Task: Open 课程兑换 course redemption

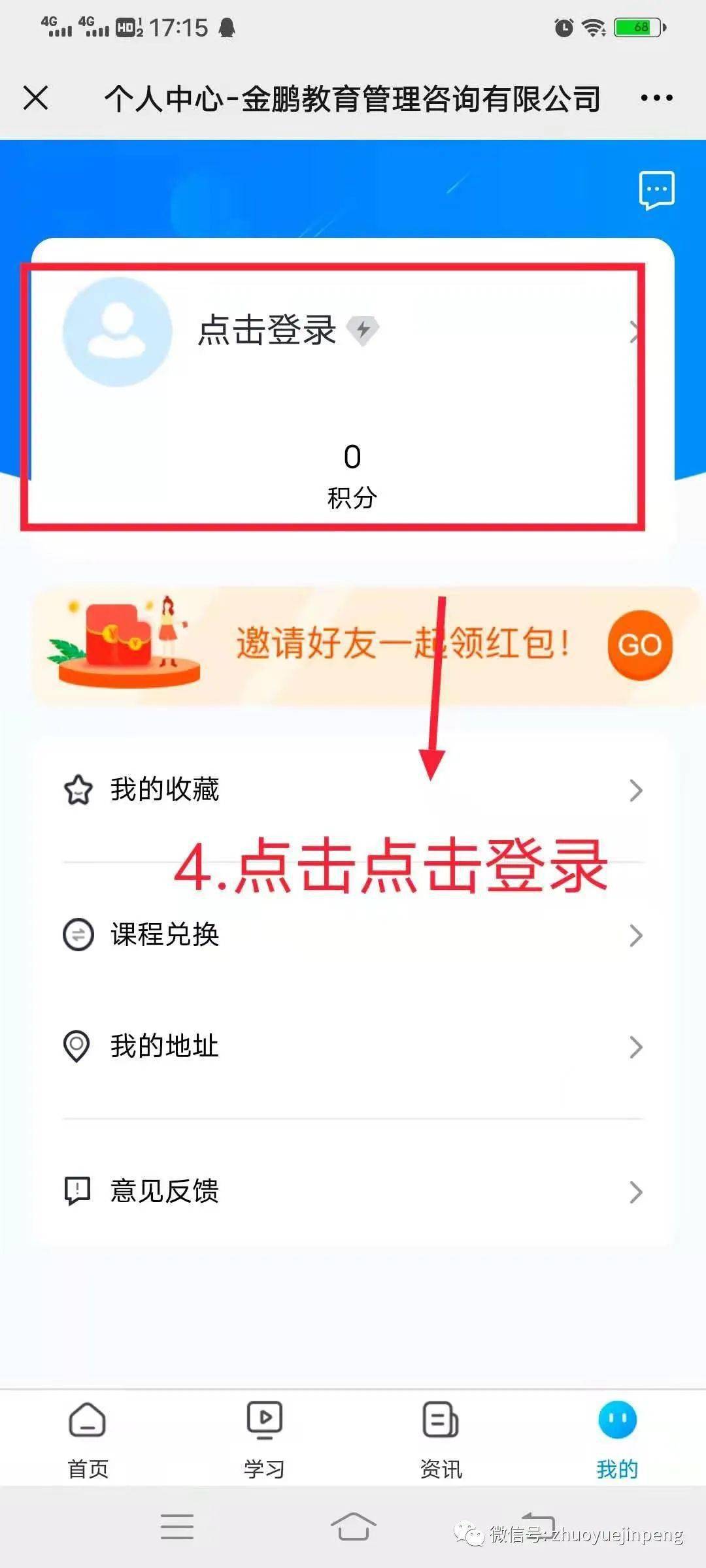Action: tap(353, 935)
